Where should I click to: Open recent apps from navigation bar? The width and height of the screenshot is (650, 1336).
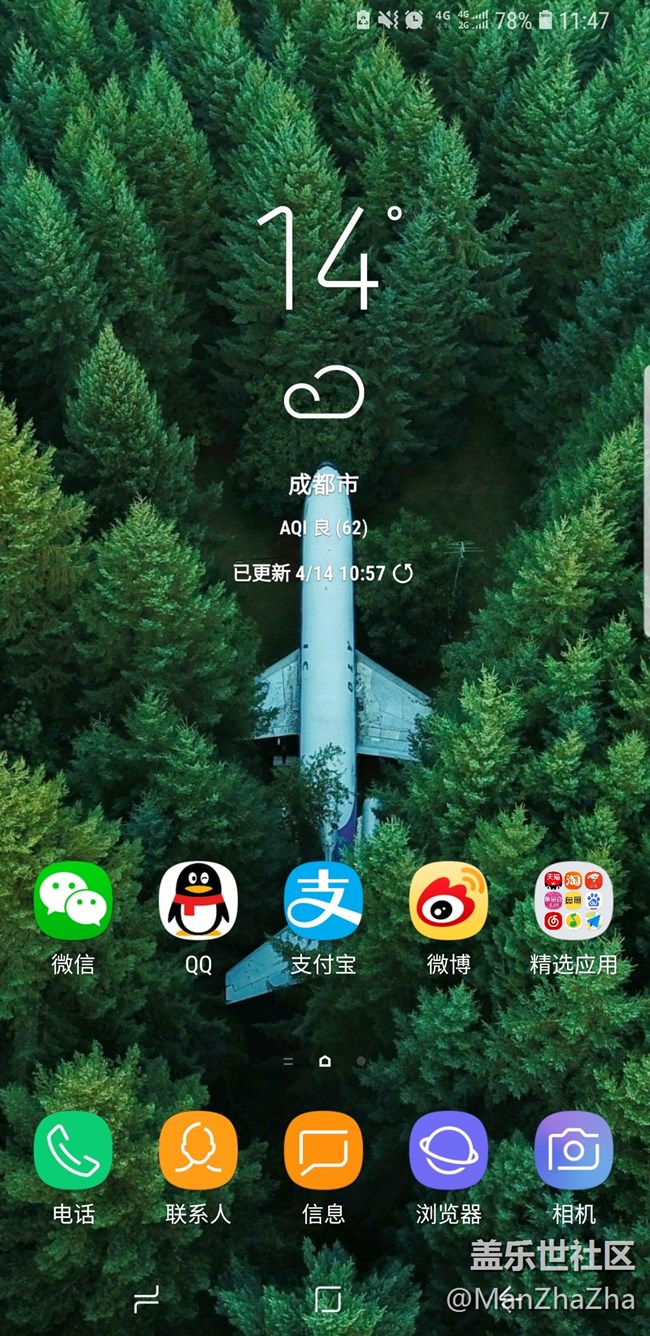coord(146,1299)
